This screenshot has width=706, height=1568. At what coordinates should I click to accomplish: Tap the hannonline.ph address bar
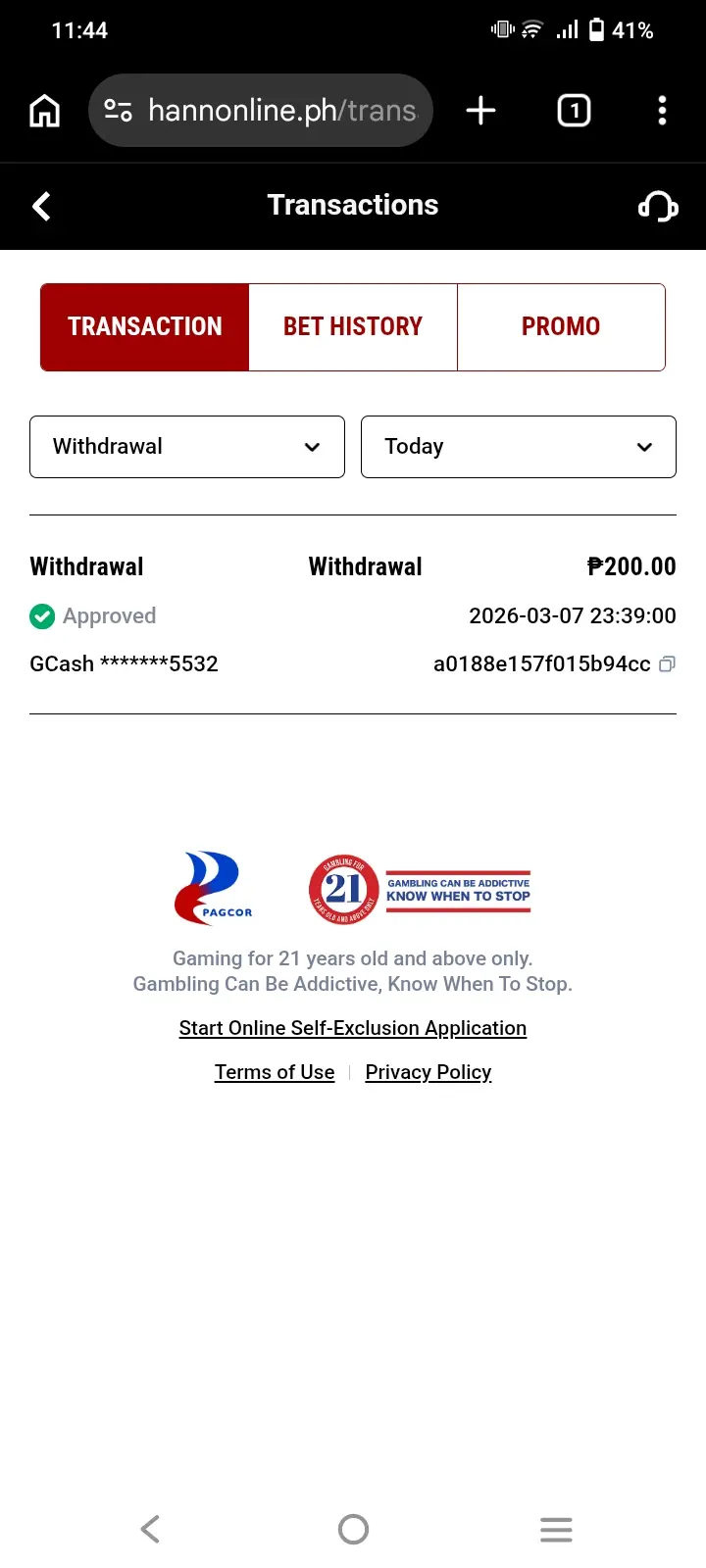(x=261, y=111)
